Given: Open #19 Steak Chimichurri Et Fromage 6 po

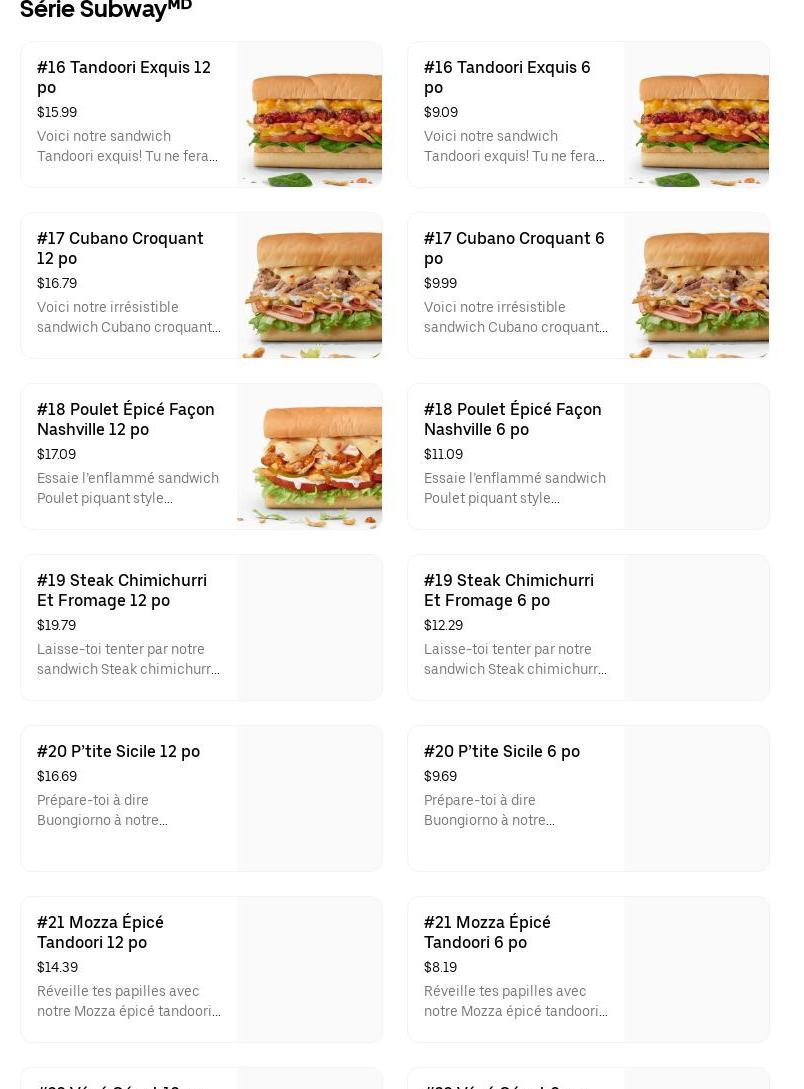Looking at the screenshot, I should 588,627.
